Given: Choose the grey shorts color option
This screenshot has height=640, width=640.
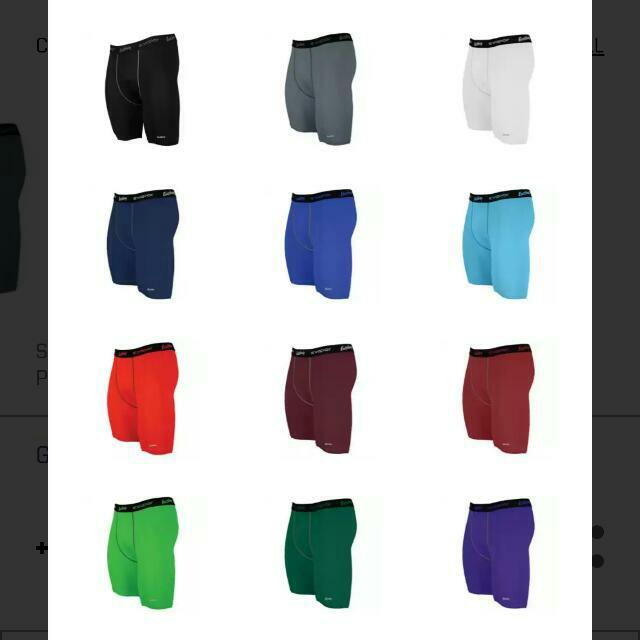Looking at the screenshot, I should (x=320, y=90).
